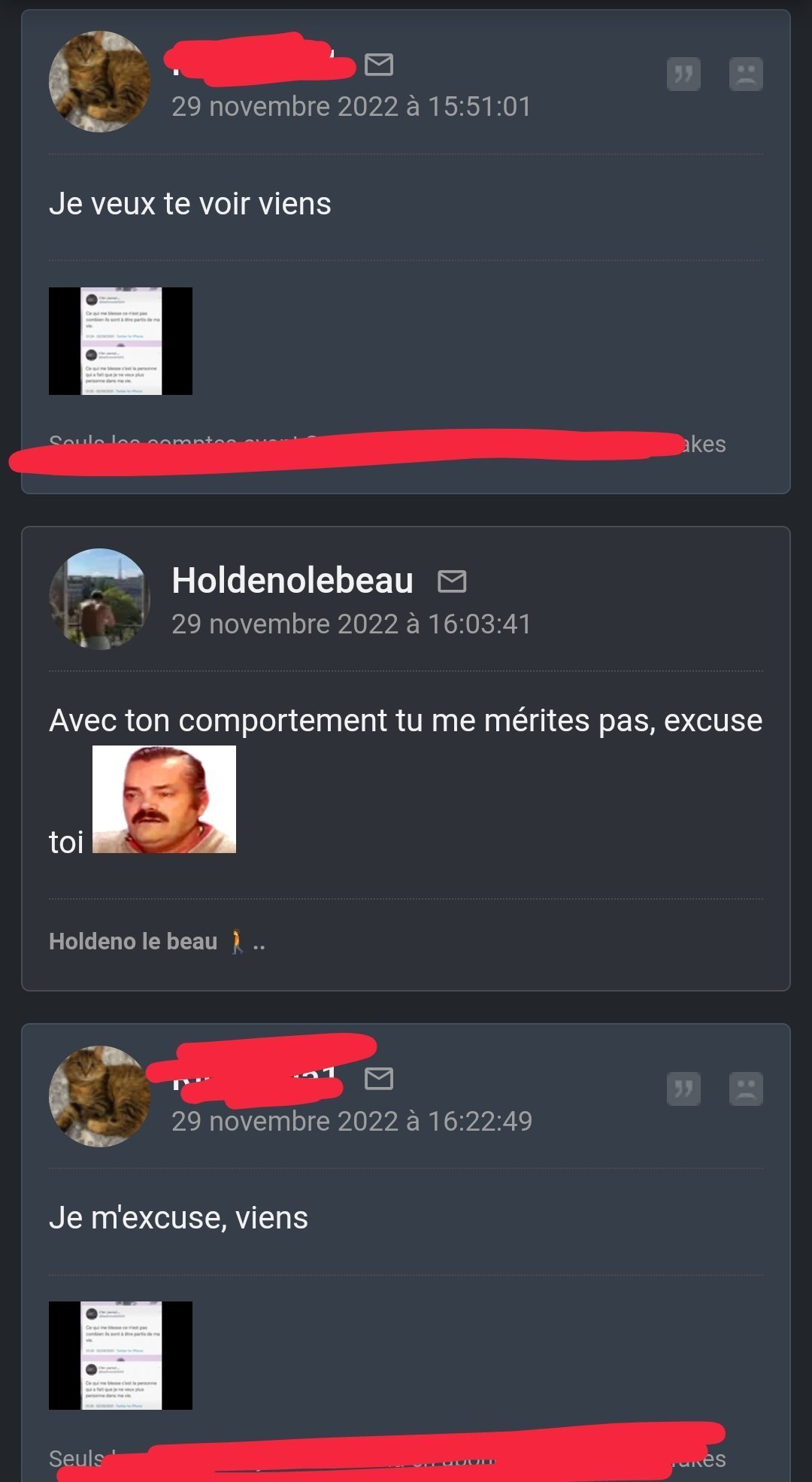The image size is (812, 1482).
Task: Send Holdenolebeau a private message
Action: [x=452, y=582]
